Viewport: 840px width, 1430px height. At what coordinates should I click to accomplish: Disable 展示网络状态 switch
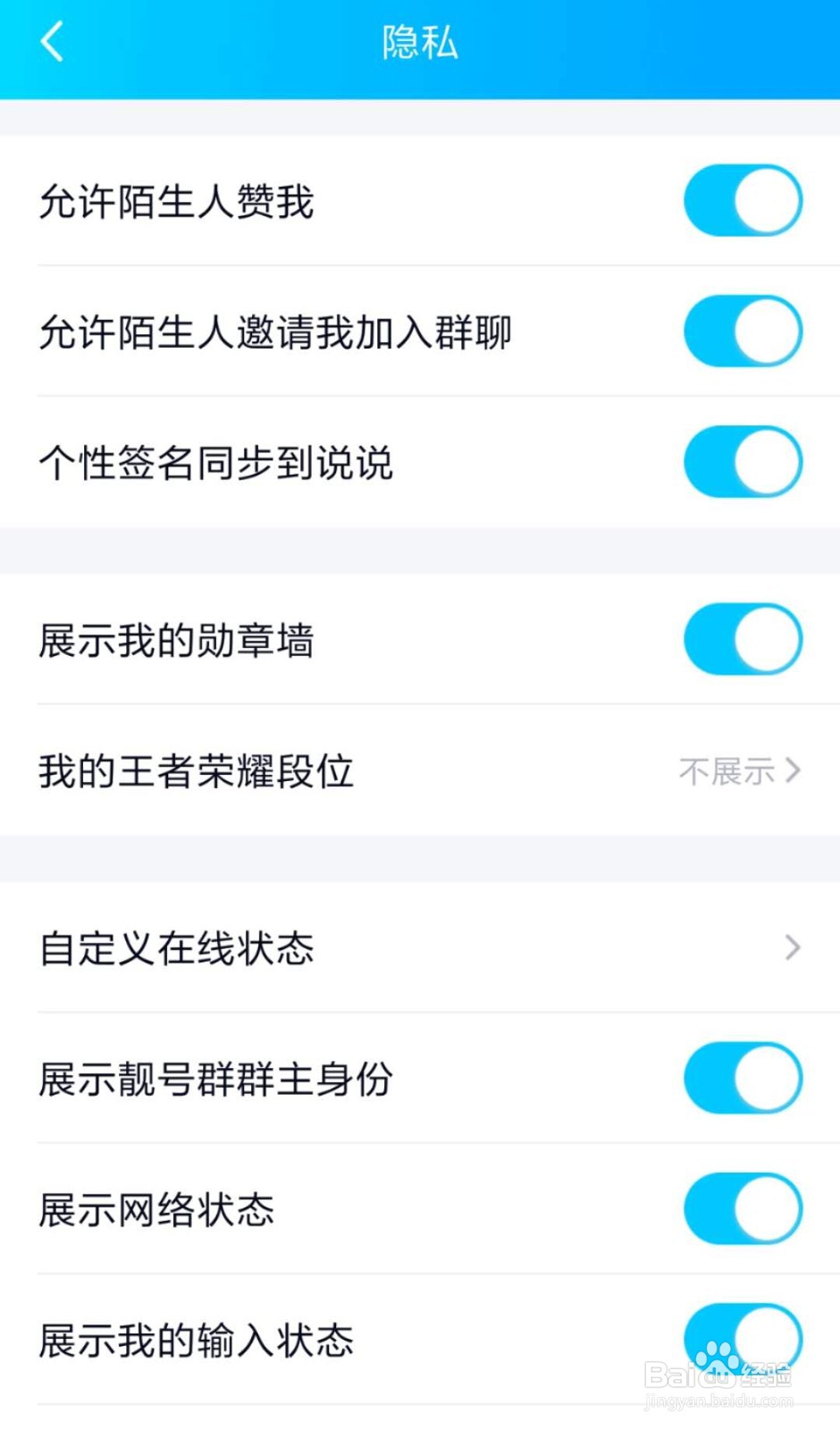(x=743, y=1208)
